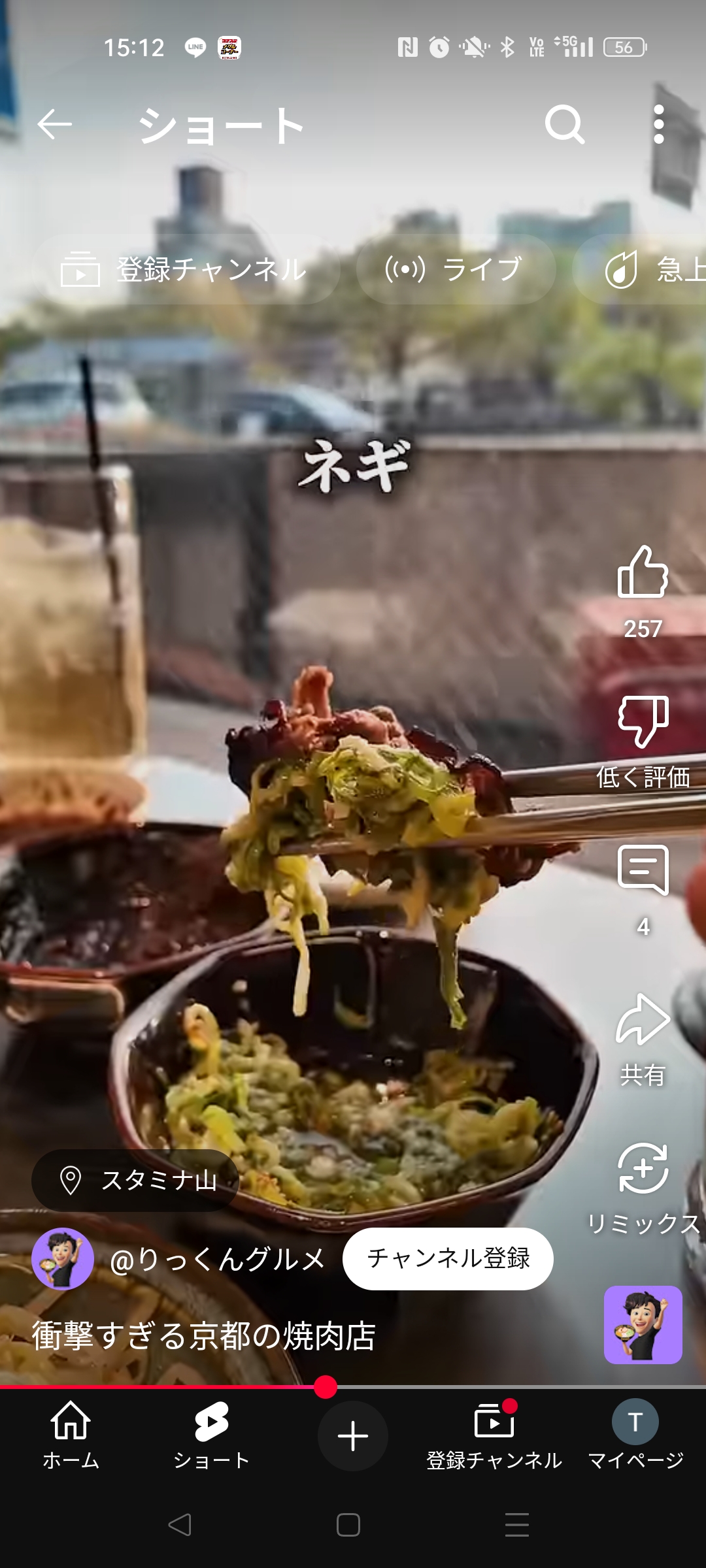Like this Short
The width and height of the screenshot is (706, 1568).
[x=643, y=572]
